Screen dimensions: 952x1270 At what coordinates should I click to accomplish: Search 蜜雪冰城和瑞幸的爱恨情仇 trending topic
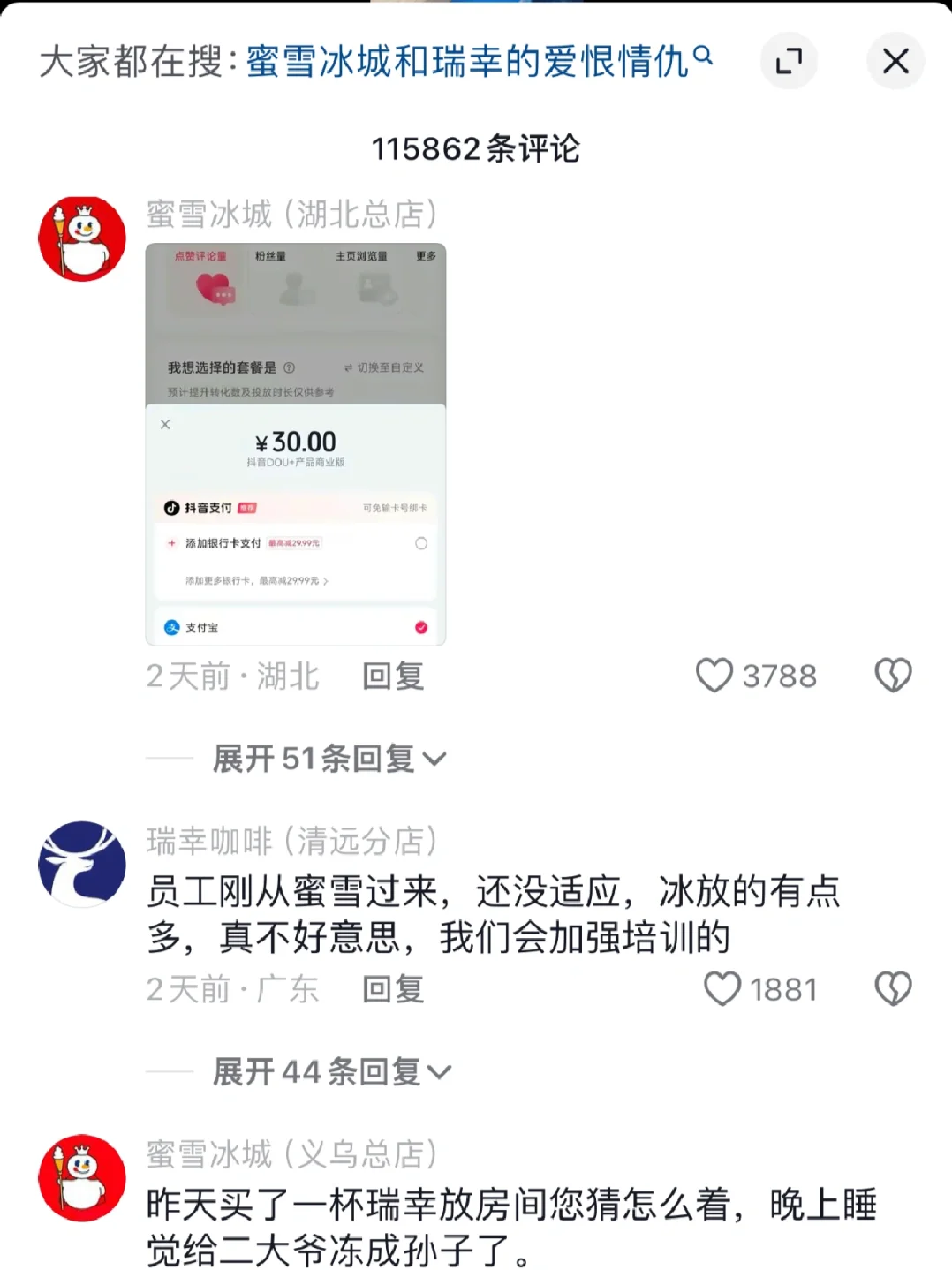coord(477,61)
